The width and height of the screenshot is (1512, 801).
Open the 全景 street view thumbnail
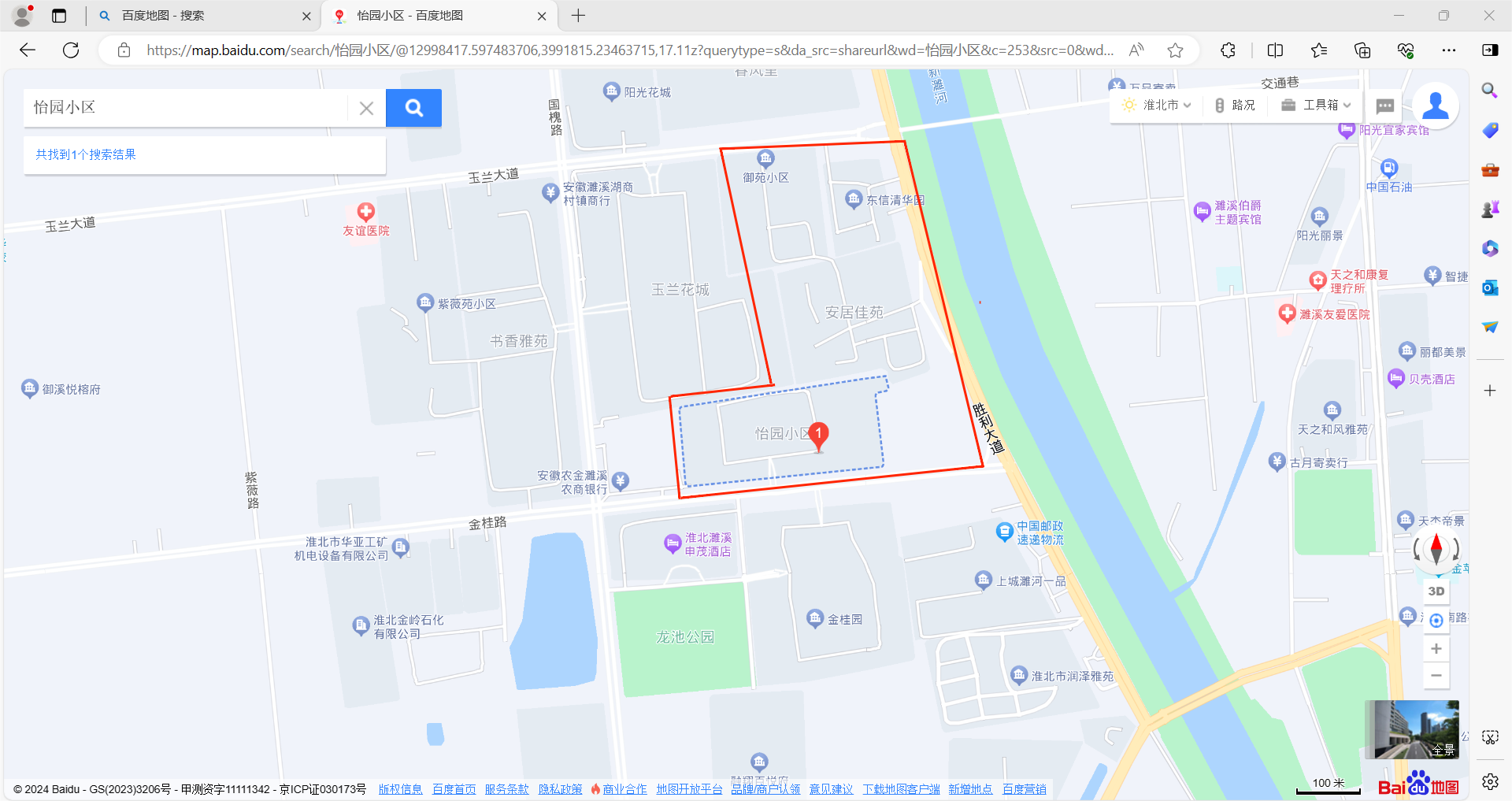click(x=1411, y=729)
